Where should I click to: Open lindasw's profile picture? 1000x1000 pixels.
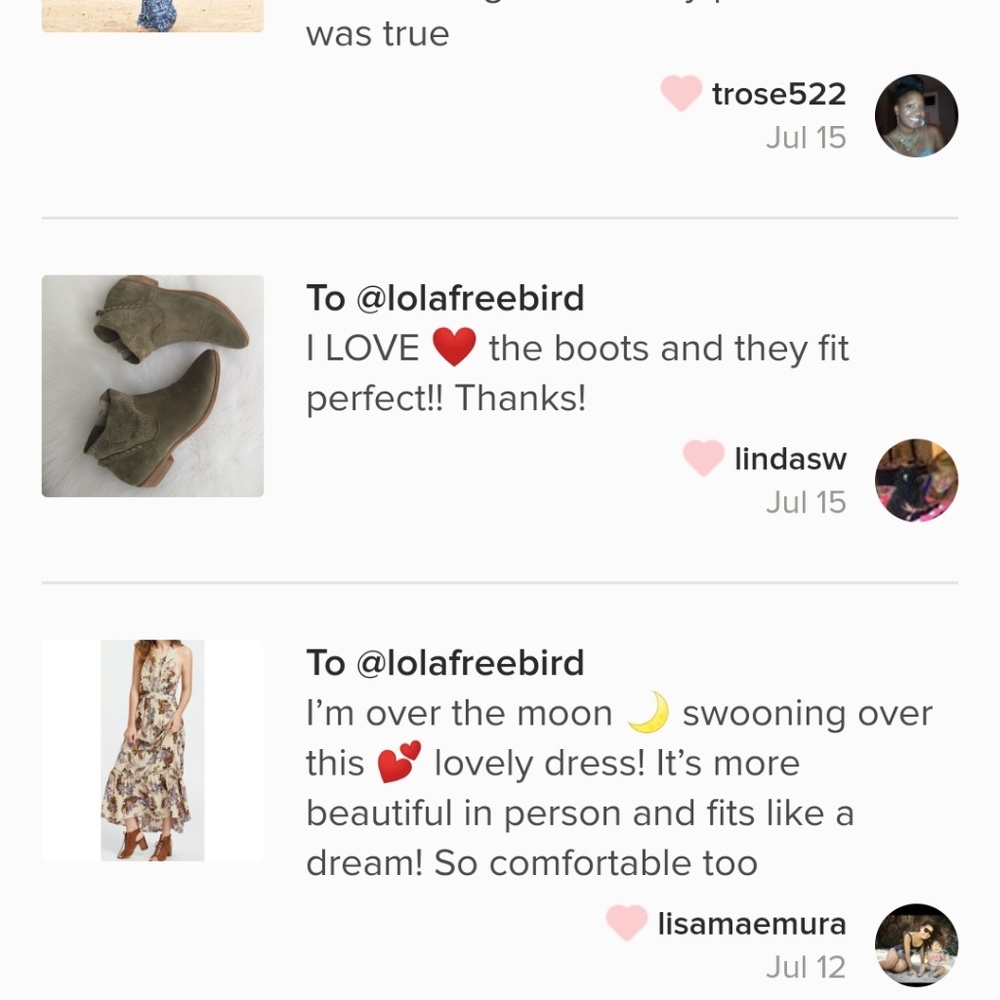tap(916, 480)
